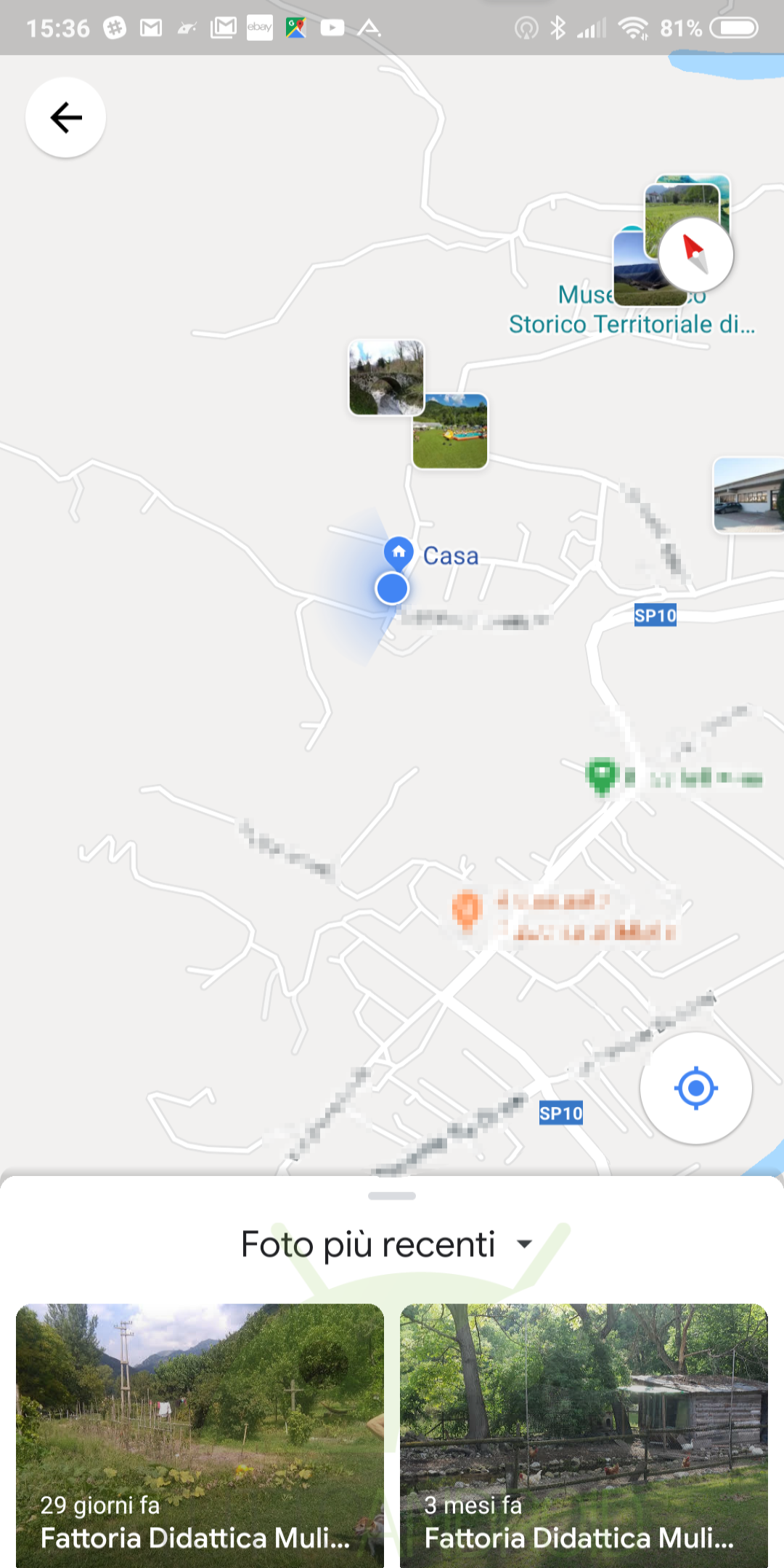Screen dimensions: 784x1568
Task: Open the stone bridge photo on map
Action: tap(386, 377)
